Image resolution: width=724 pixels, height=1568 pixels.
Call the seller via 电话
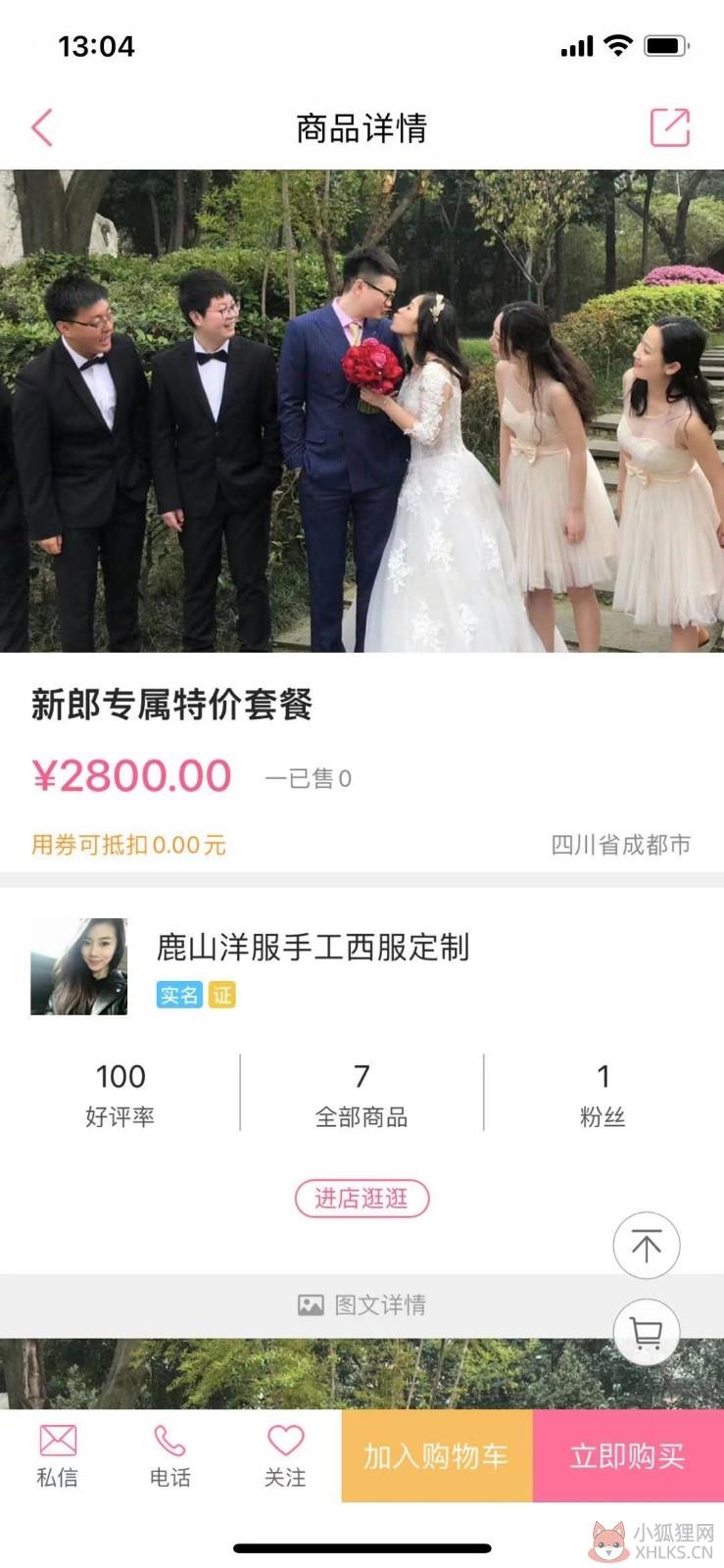coord(170,1456)
